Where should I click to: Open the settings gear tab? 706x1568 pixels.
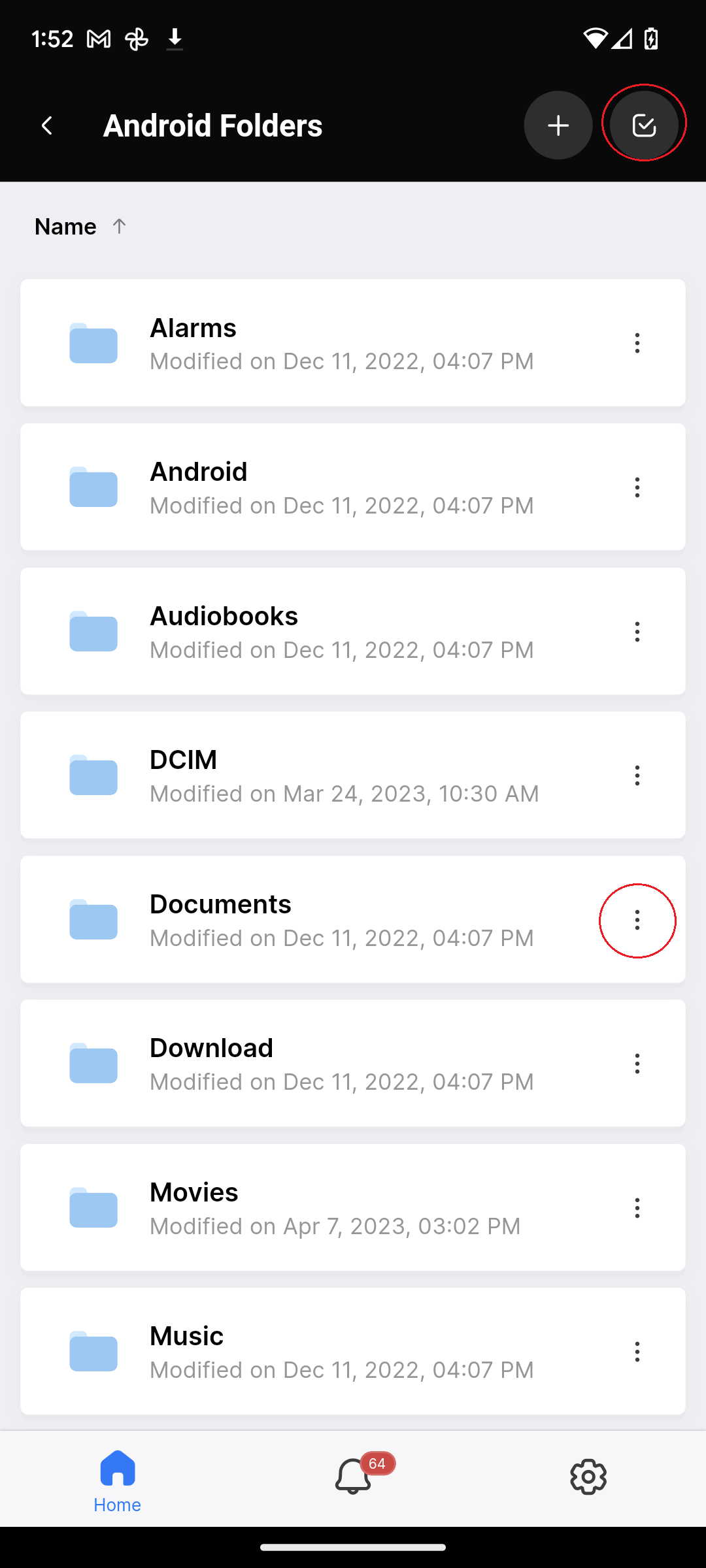click(x=588, y=1477)
